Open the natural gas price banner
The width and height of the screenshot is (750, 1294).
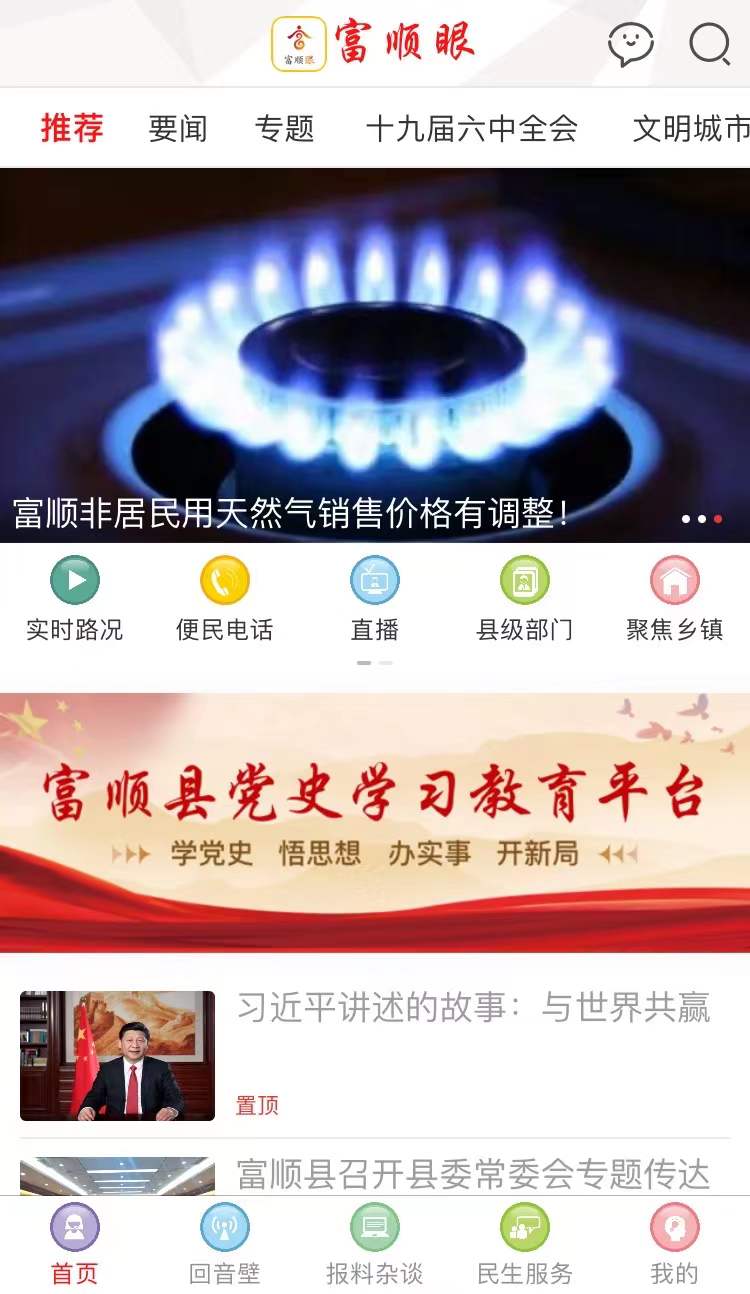click(375, 355)
